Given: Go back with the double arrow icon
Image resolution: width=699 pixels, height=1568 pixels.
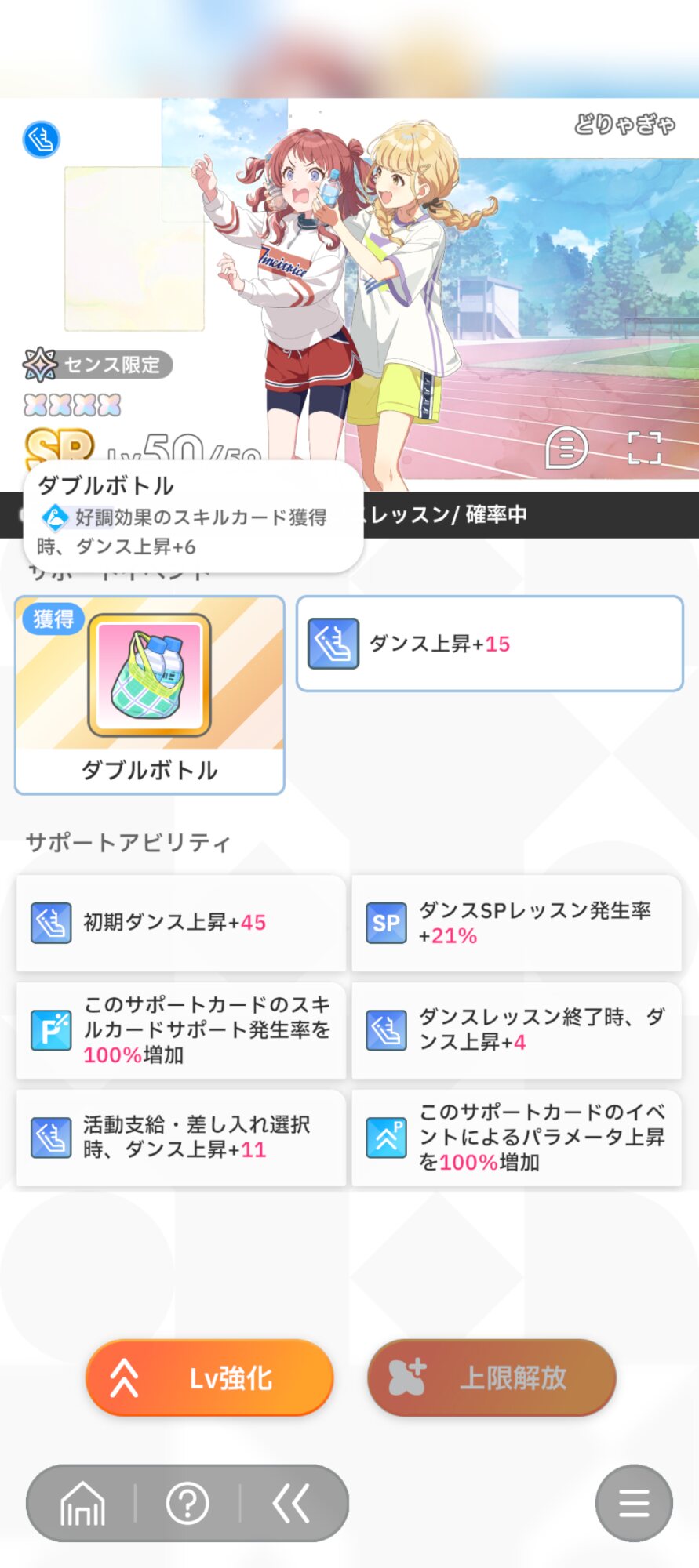Looking at the screenshot, I should tap(291, 1503).
